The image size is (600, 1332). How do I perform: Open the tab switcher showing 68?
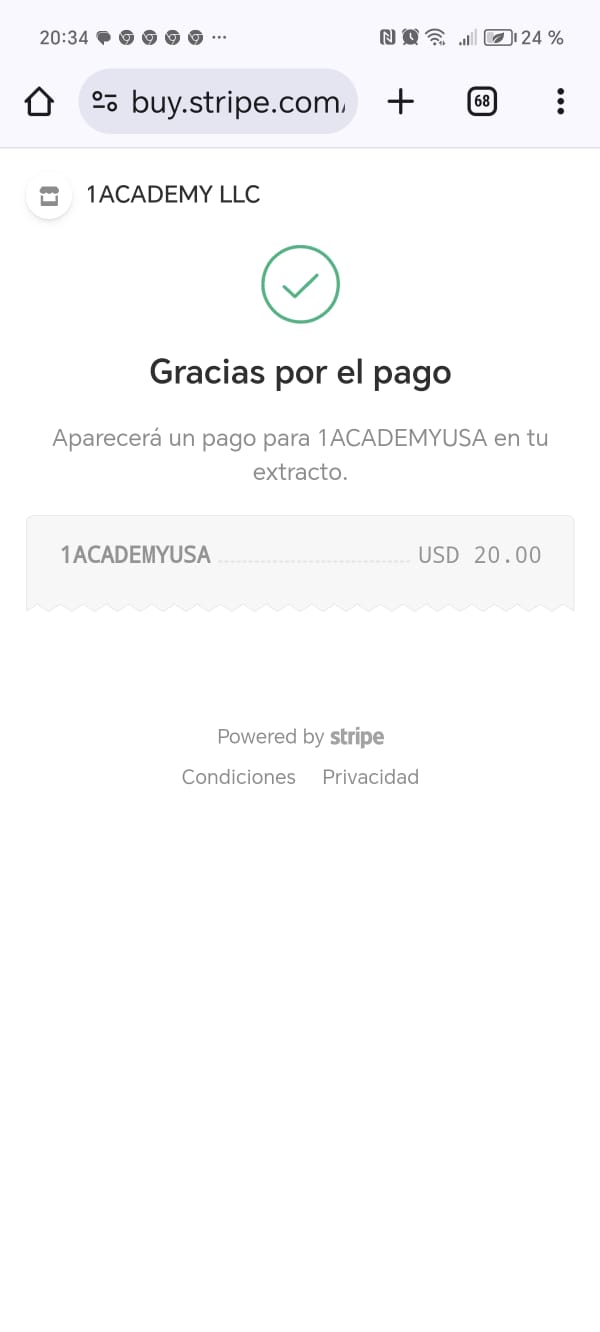(482, 101)
